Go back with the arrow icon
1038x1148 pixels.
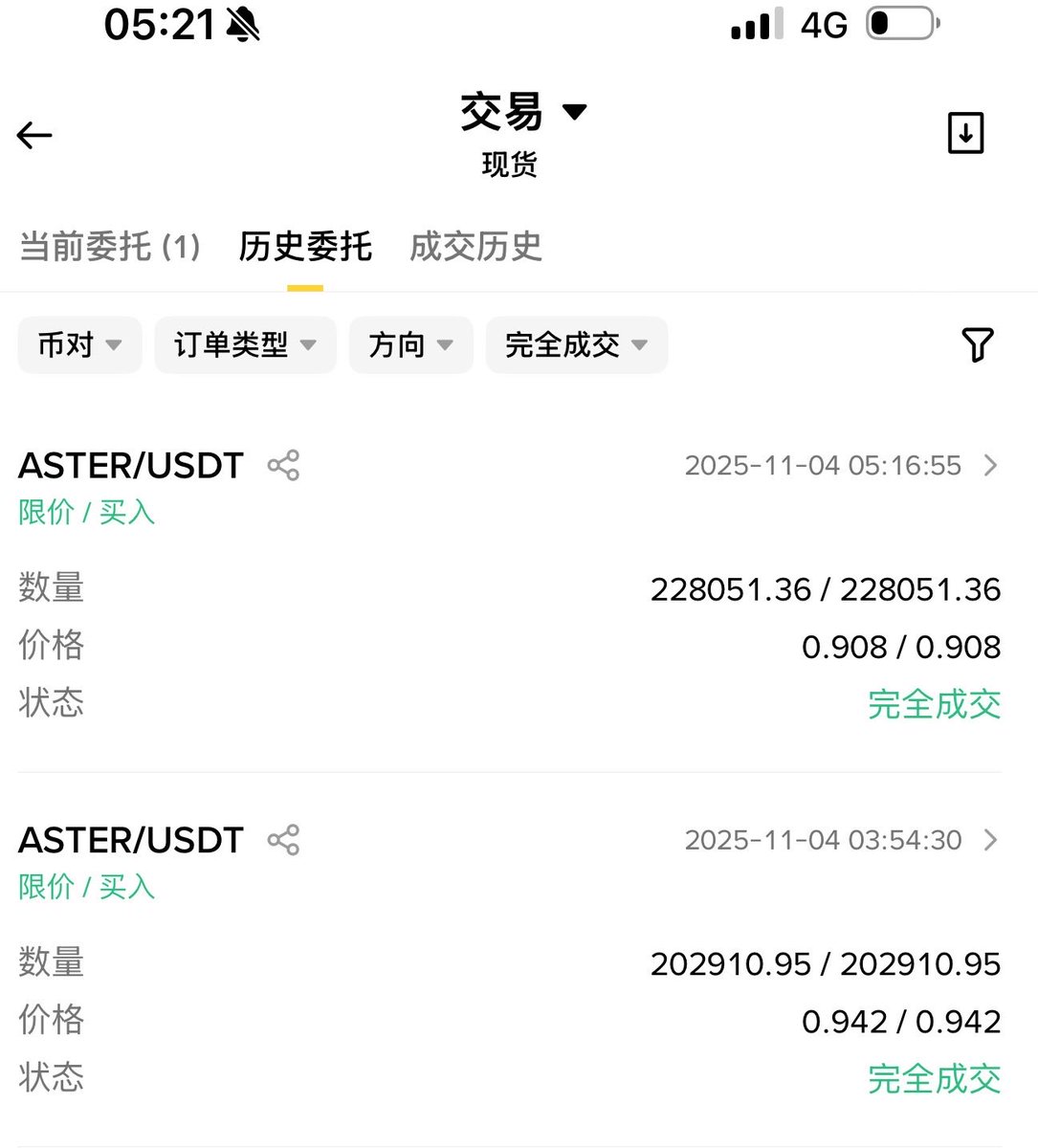34,135
